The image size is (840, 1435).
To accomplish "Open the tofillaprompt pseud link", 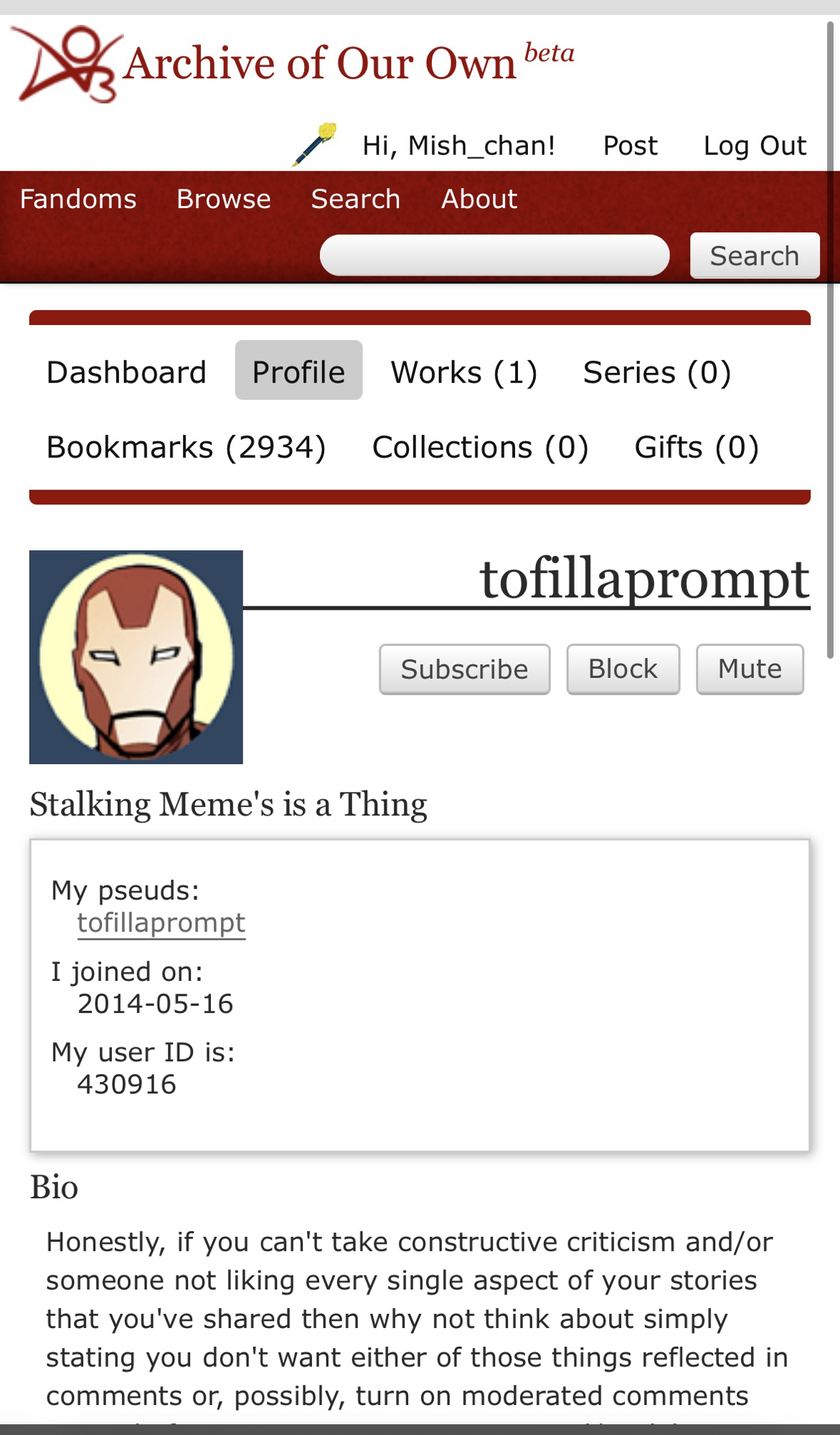I will coord(161,923).
